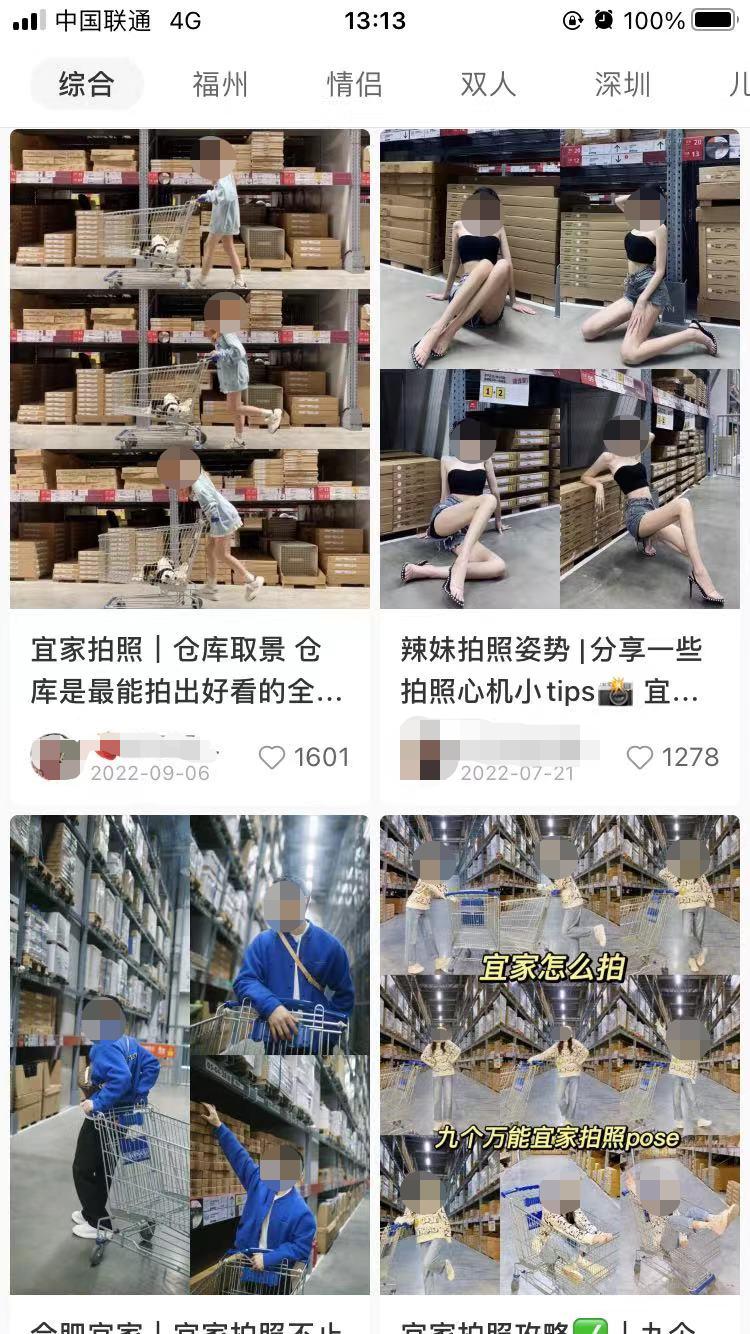Tap the heart icon showing 1278 likes
The image size is (750, 1334).
pyautogui.click(x=640, y=757)
